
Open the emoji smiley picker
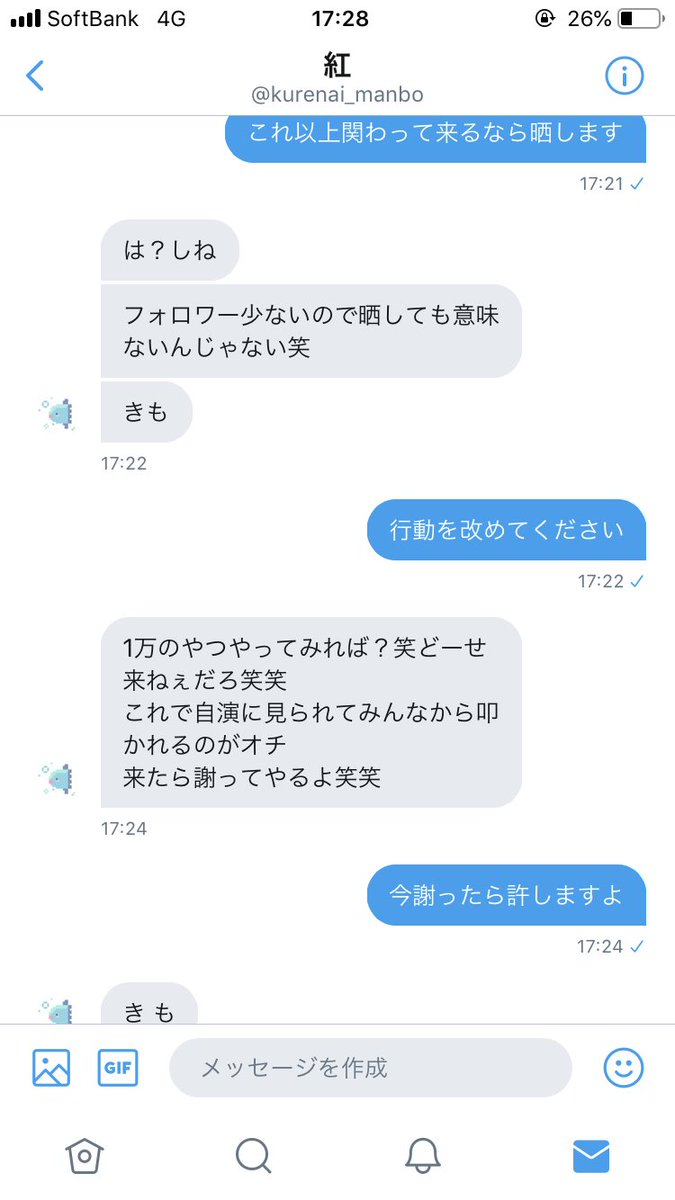click(x=623, y=1068)
